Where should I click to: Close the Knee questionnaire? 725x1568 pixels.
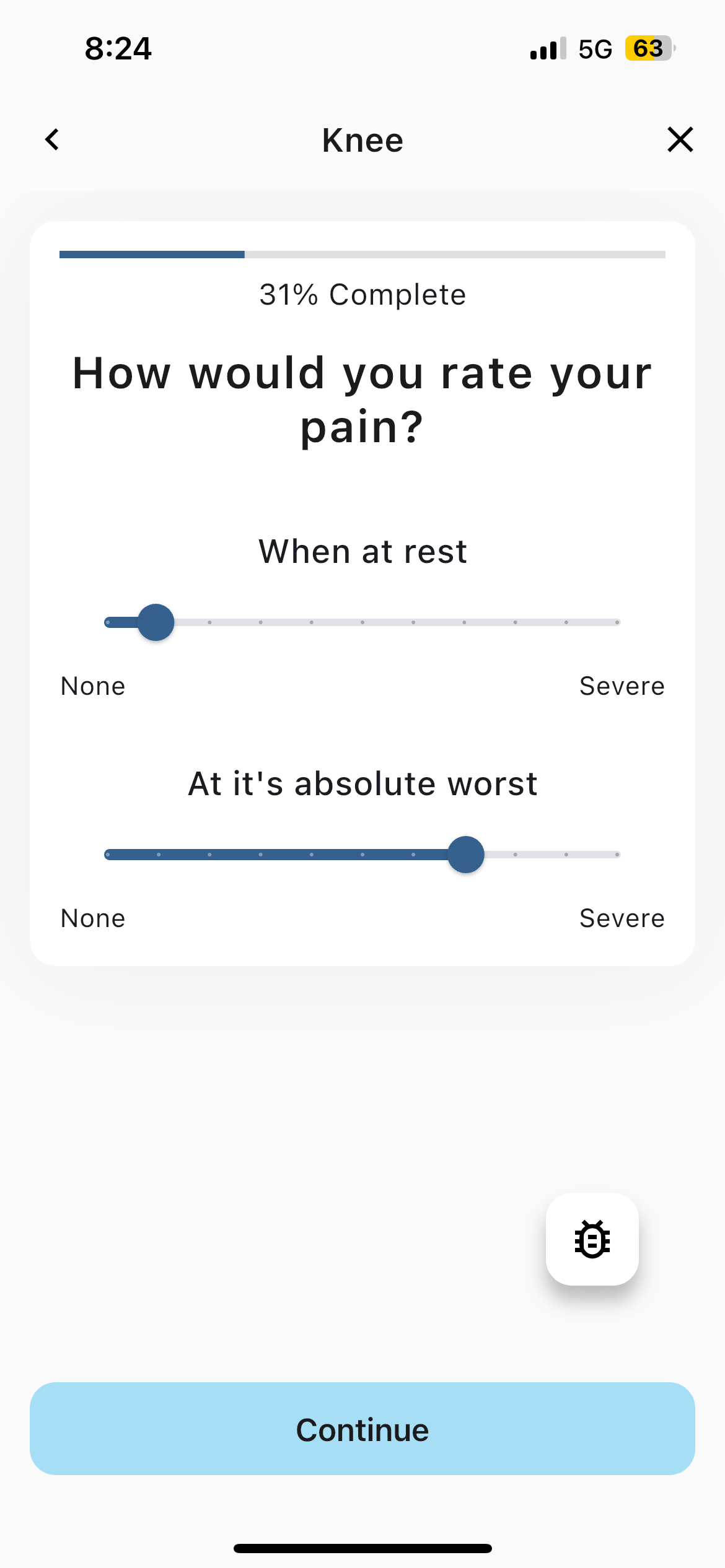coord(680,140)
